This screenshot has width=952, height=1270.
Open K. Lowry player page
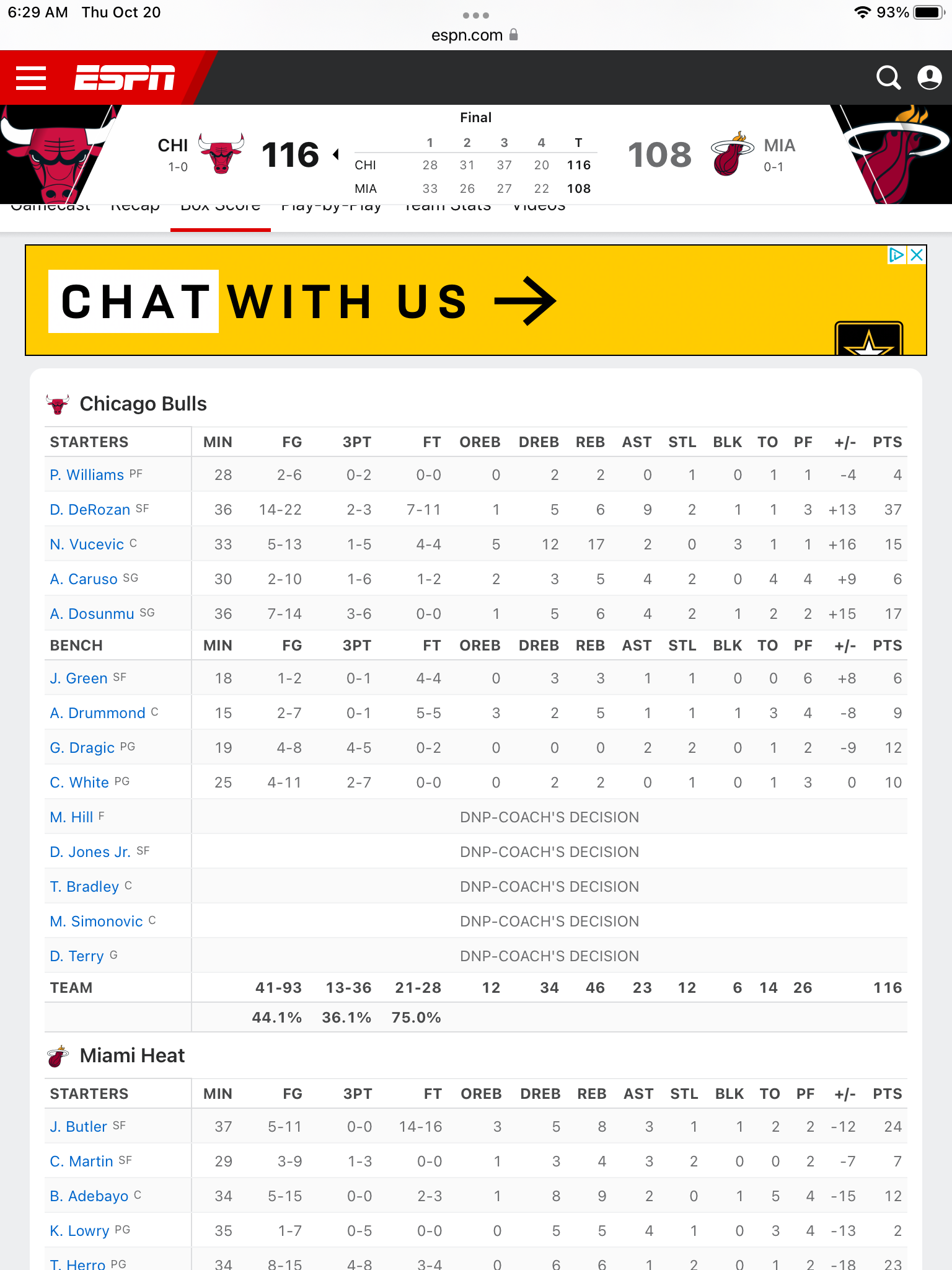coord(79,1231)
